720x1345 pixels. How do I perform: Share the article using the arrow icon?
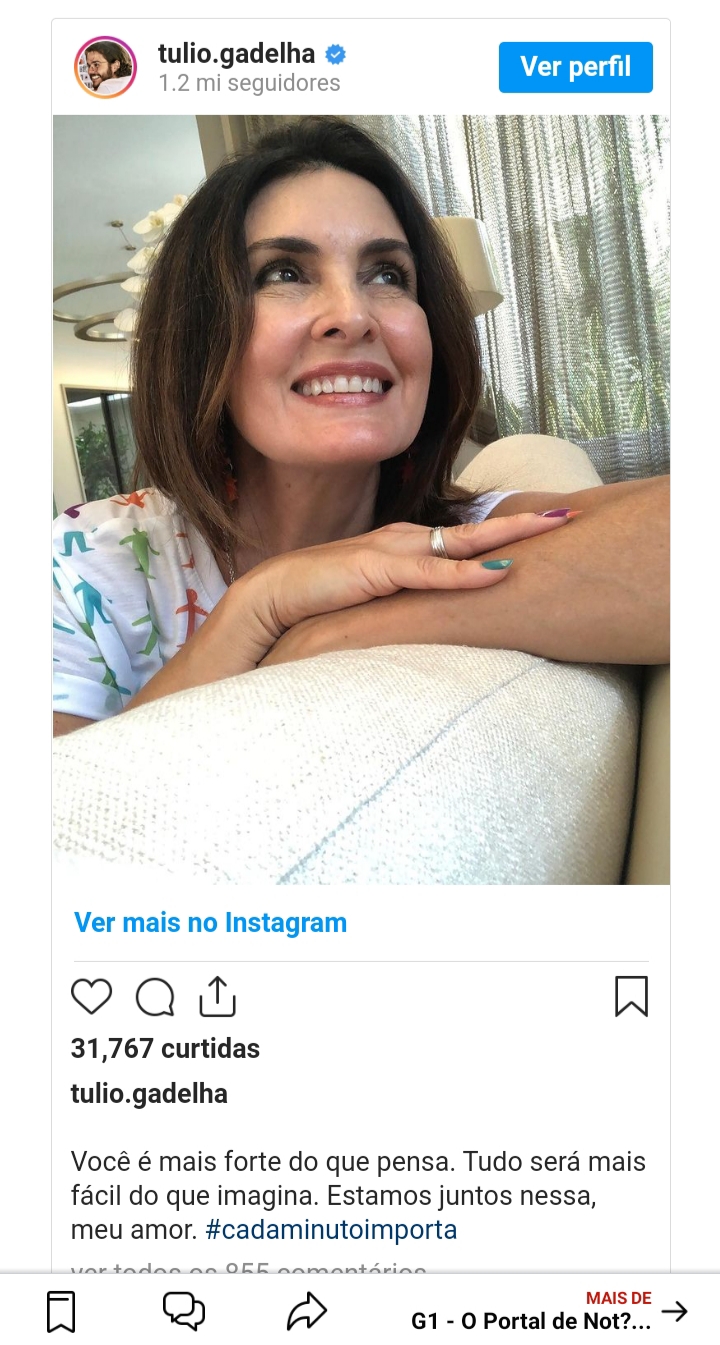point(307,1311)
